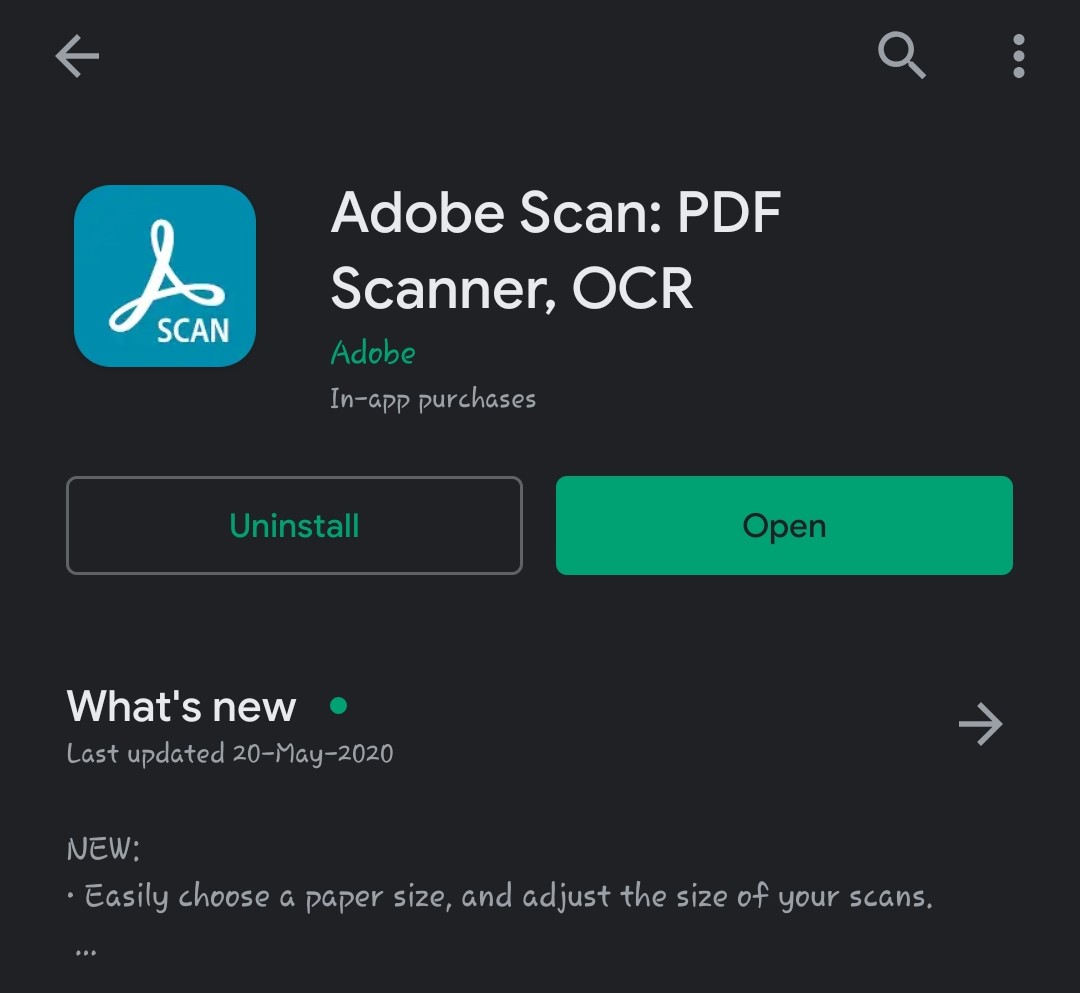This screenshot has height=993, width=1080.
Task: Go back using the top arrow
Action: coord(77,56)
